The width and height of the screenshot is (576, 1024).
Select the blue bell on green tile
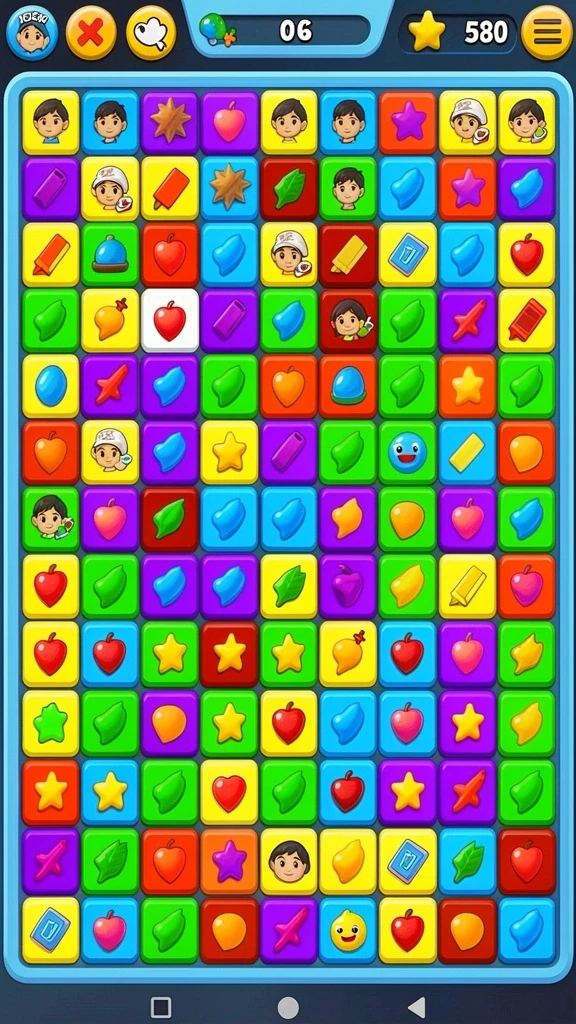[x=110, y=255]
